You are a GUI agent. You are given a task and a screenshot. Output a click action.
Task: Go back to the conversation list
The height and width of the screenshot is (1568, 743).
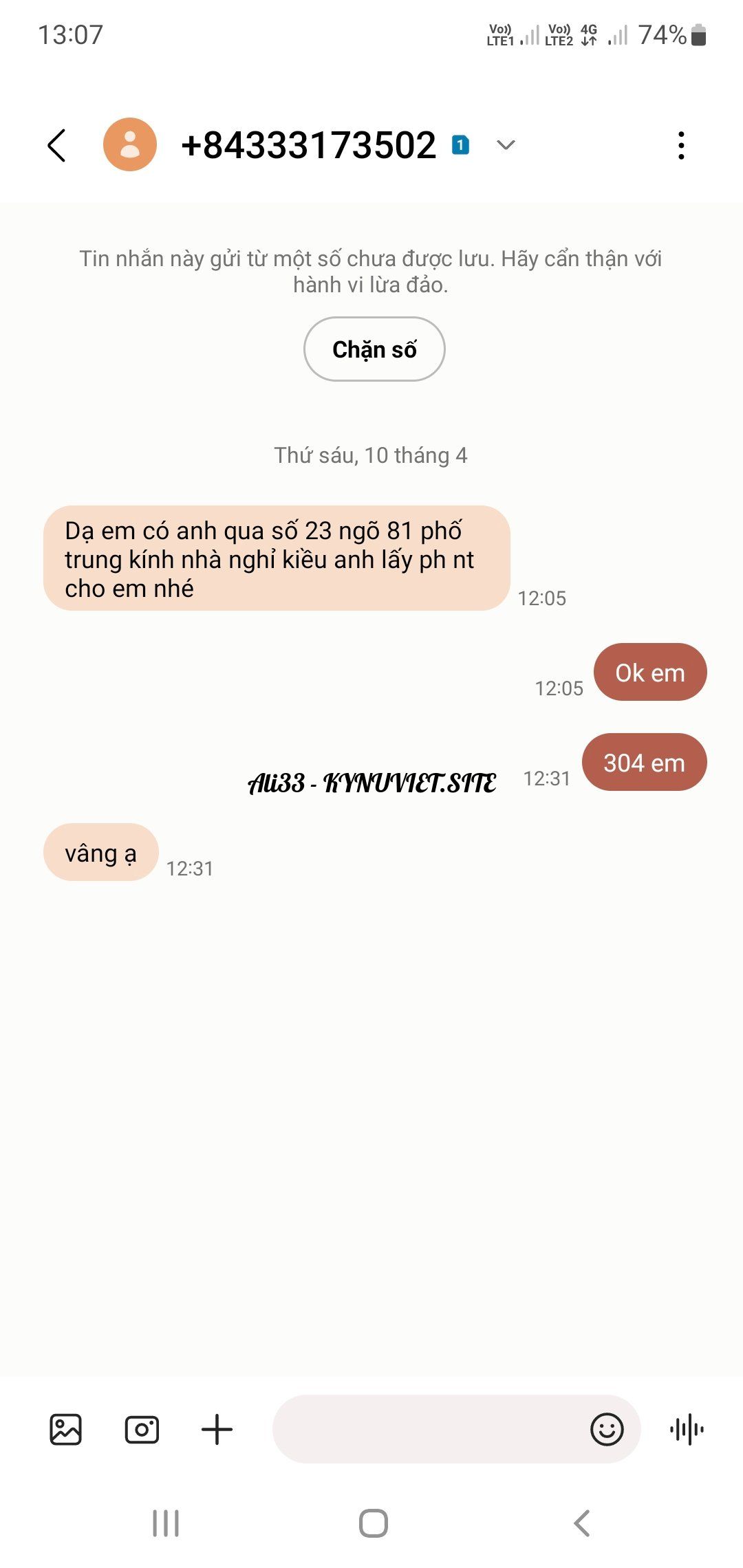[57, 145]
